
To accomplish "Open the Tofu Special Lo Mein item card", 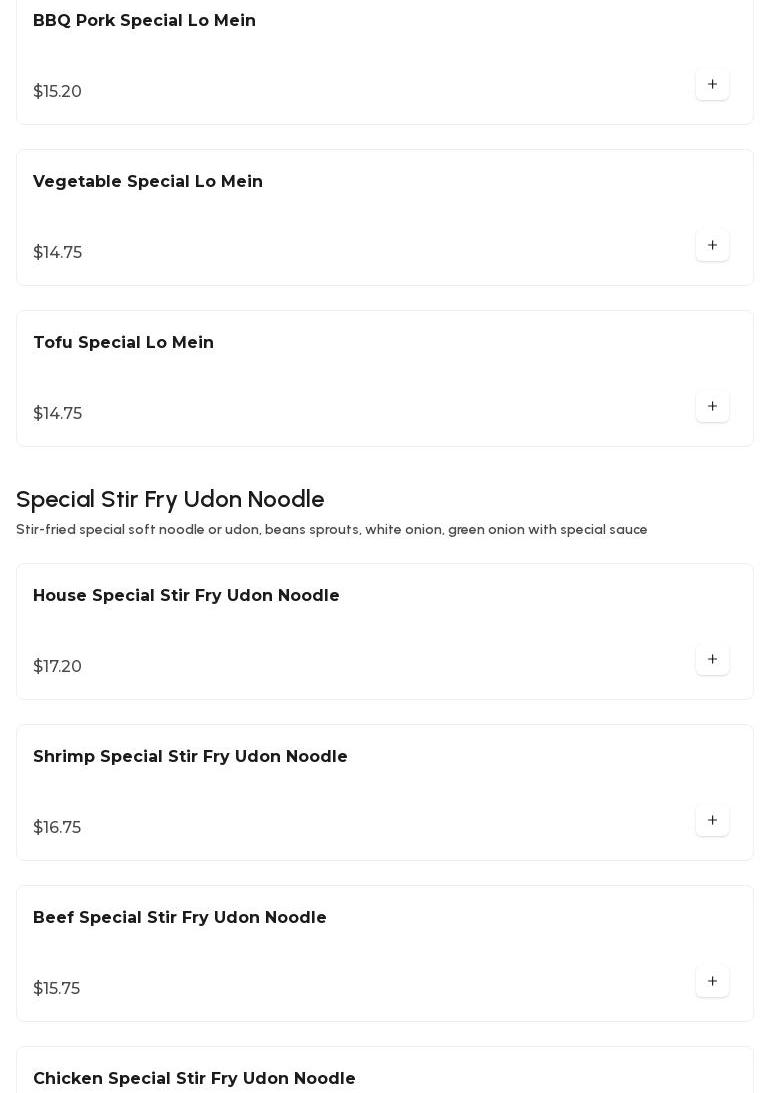I will click(x=123, y=343).
